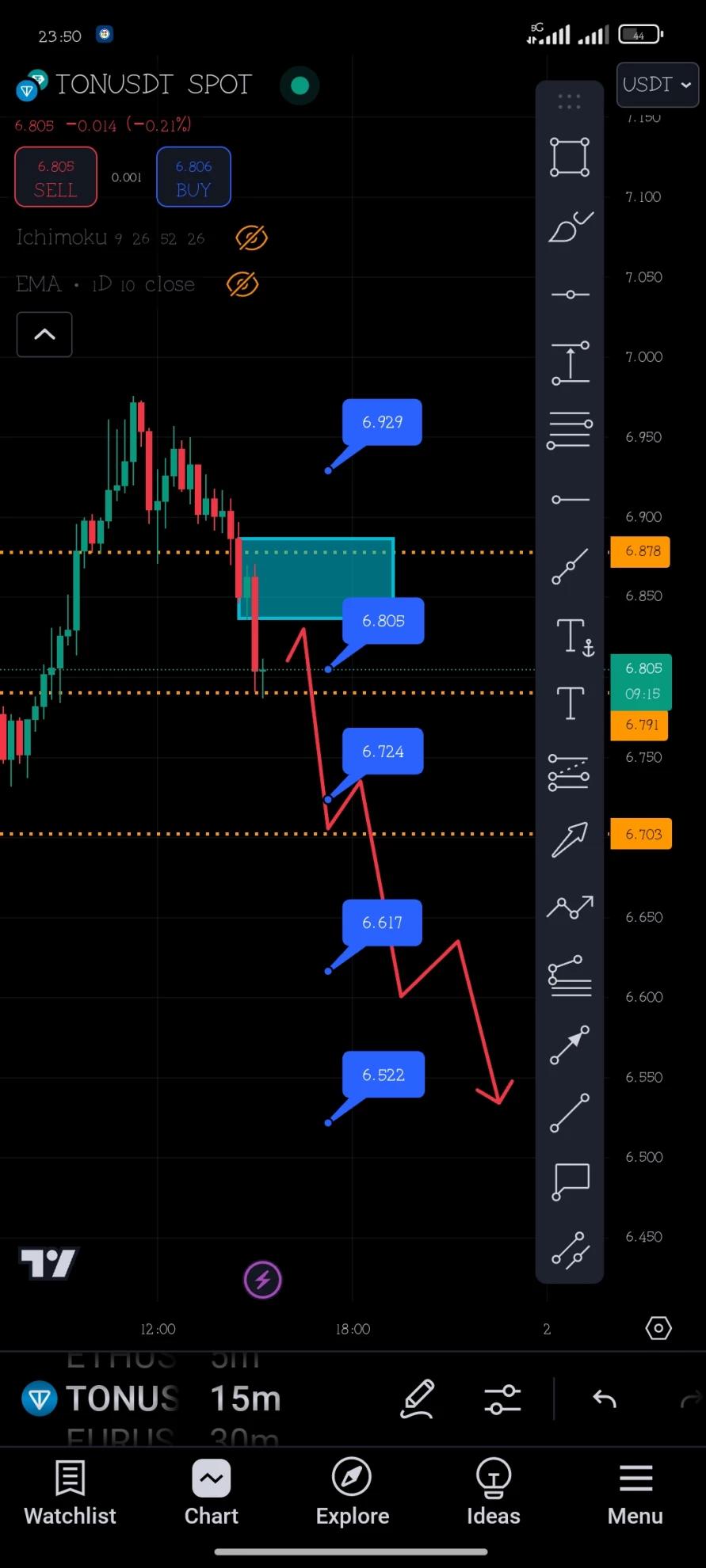706x1568 pixels.
Task: Open the USDT currency dropdown
Action: pos(657,85)
